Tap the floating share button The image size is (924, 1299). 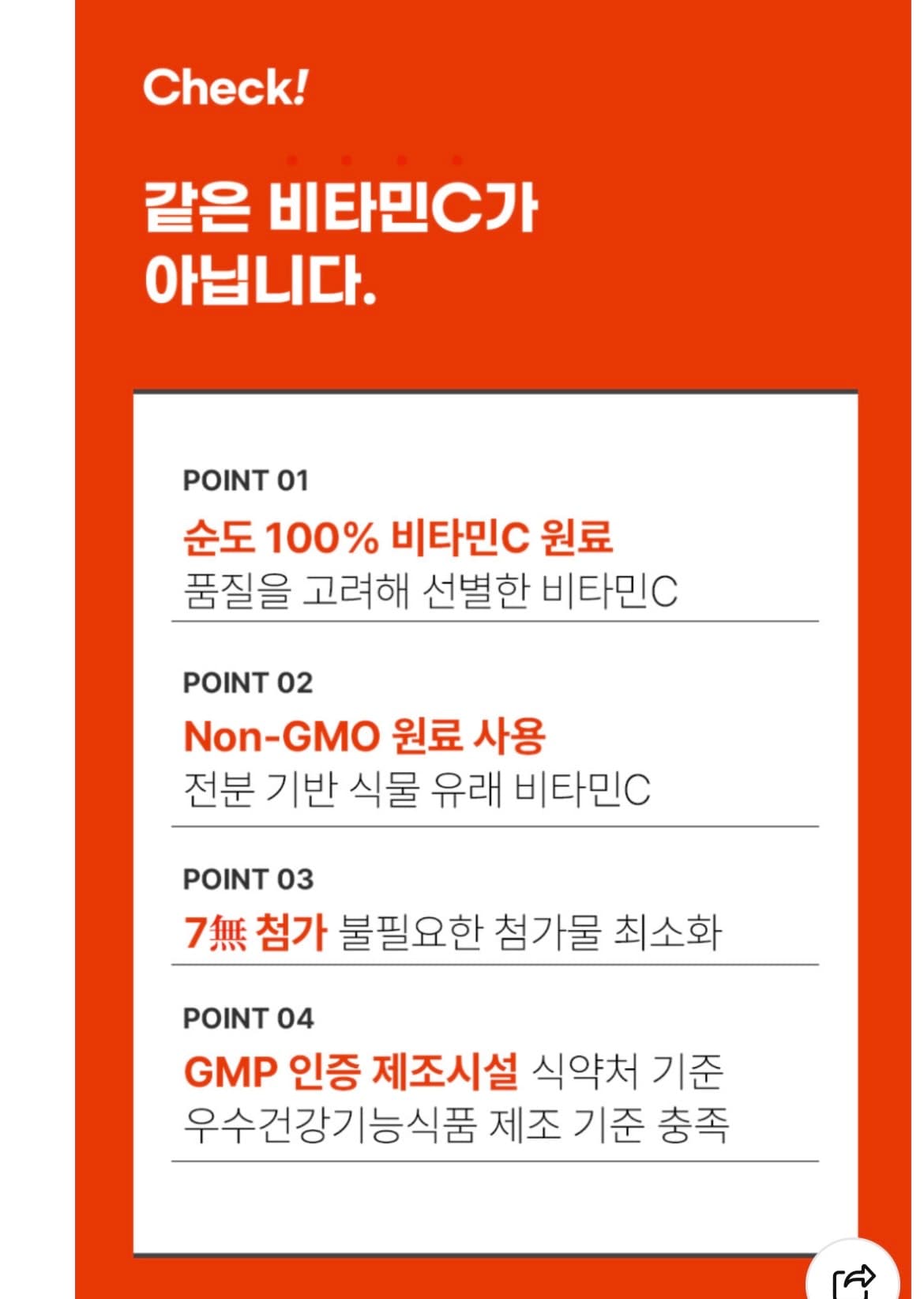[x=854, y=1274]
